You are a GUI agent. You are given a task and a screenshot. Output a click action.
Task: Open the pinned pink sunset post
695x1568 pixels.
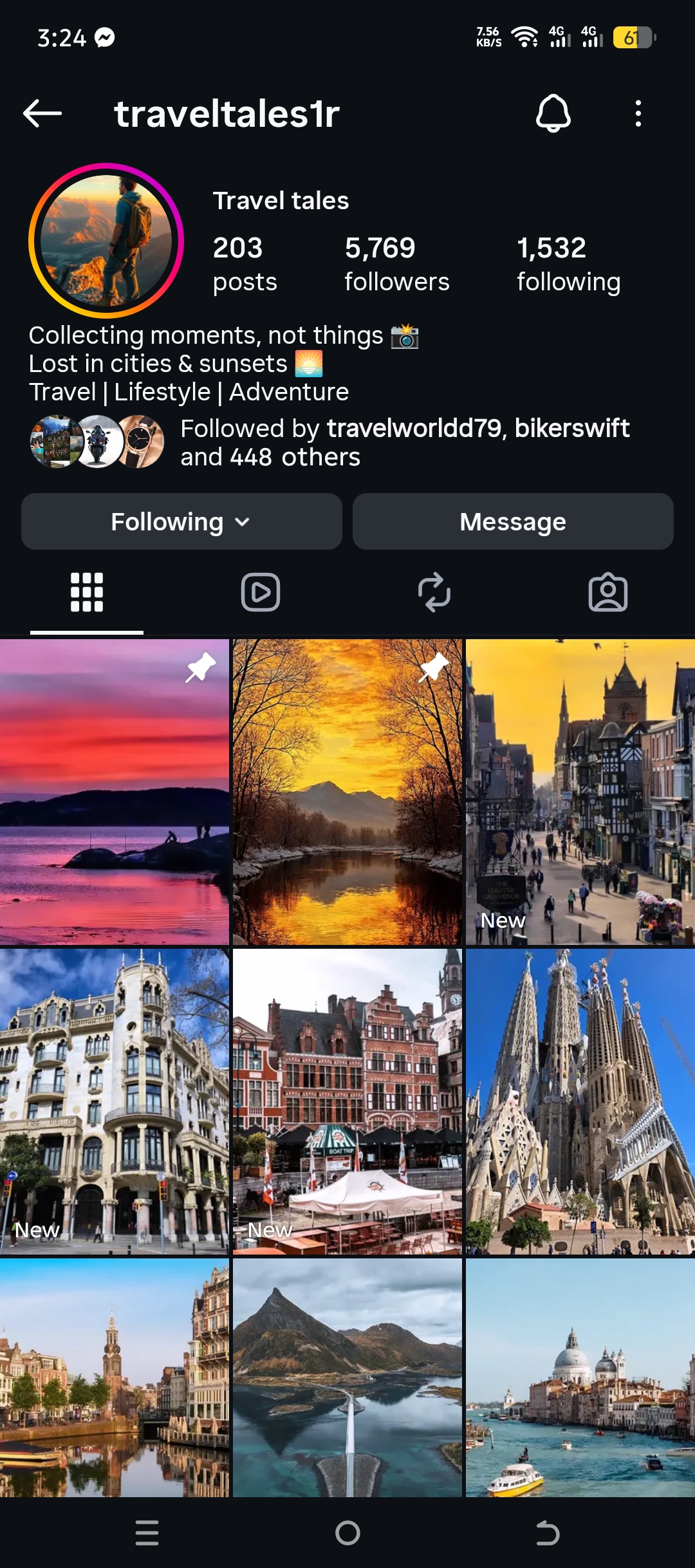(115, 792)
